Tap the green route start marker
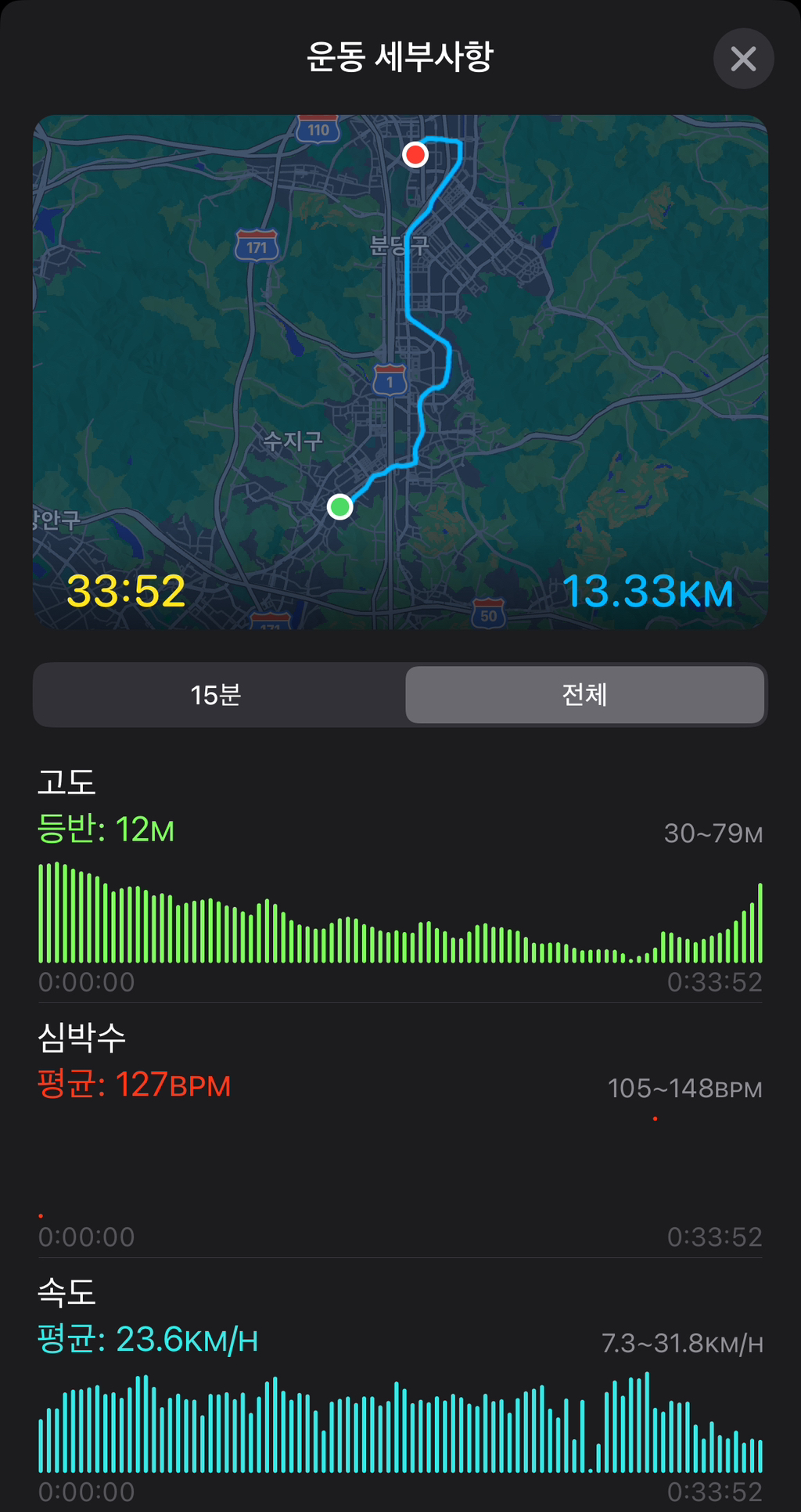Image resolution: width=801 pixels, height=1512 pixels. tap(339, 506)
